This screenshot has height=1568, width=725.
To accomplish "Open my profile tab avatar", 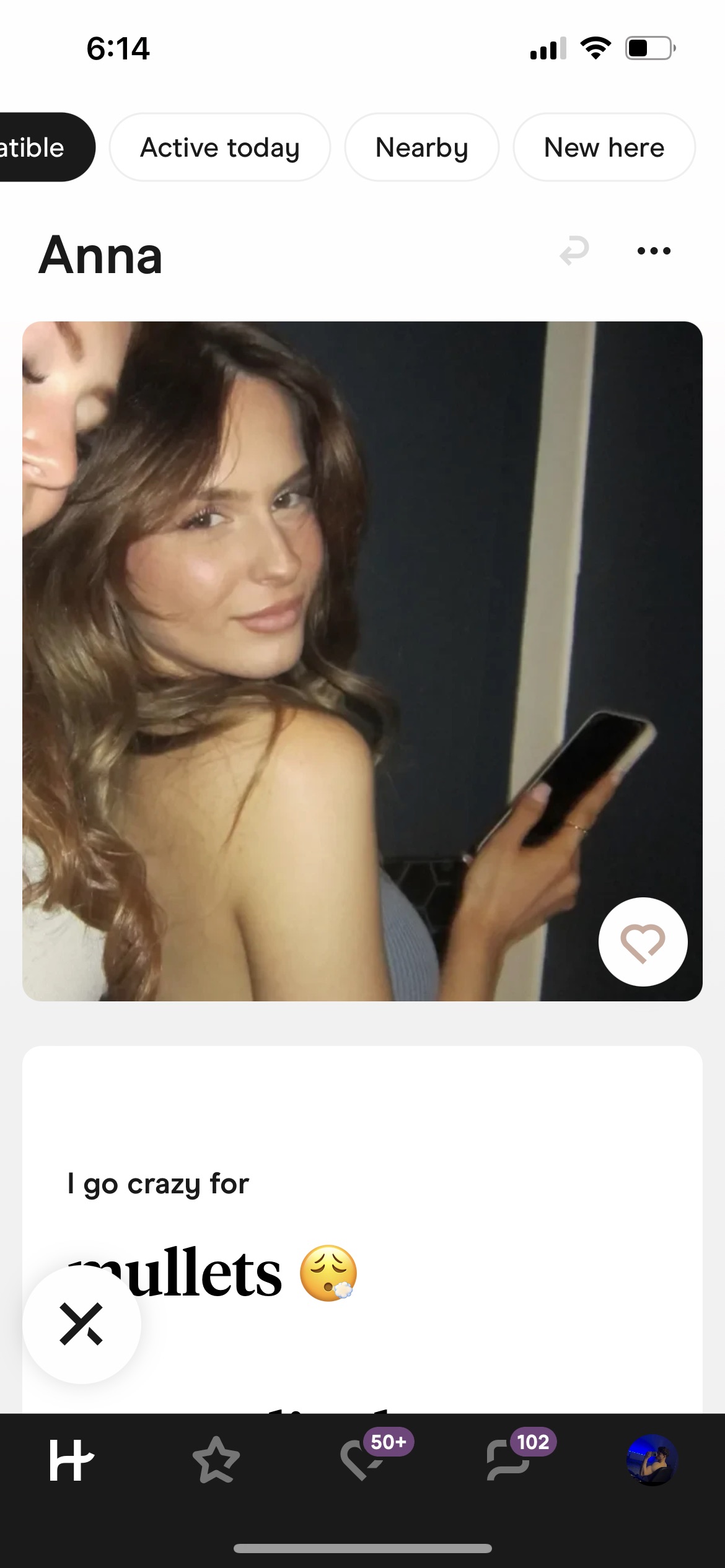I will click(x=652, y=1460).
